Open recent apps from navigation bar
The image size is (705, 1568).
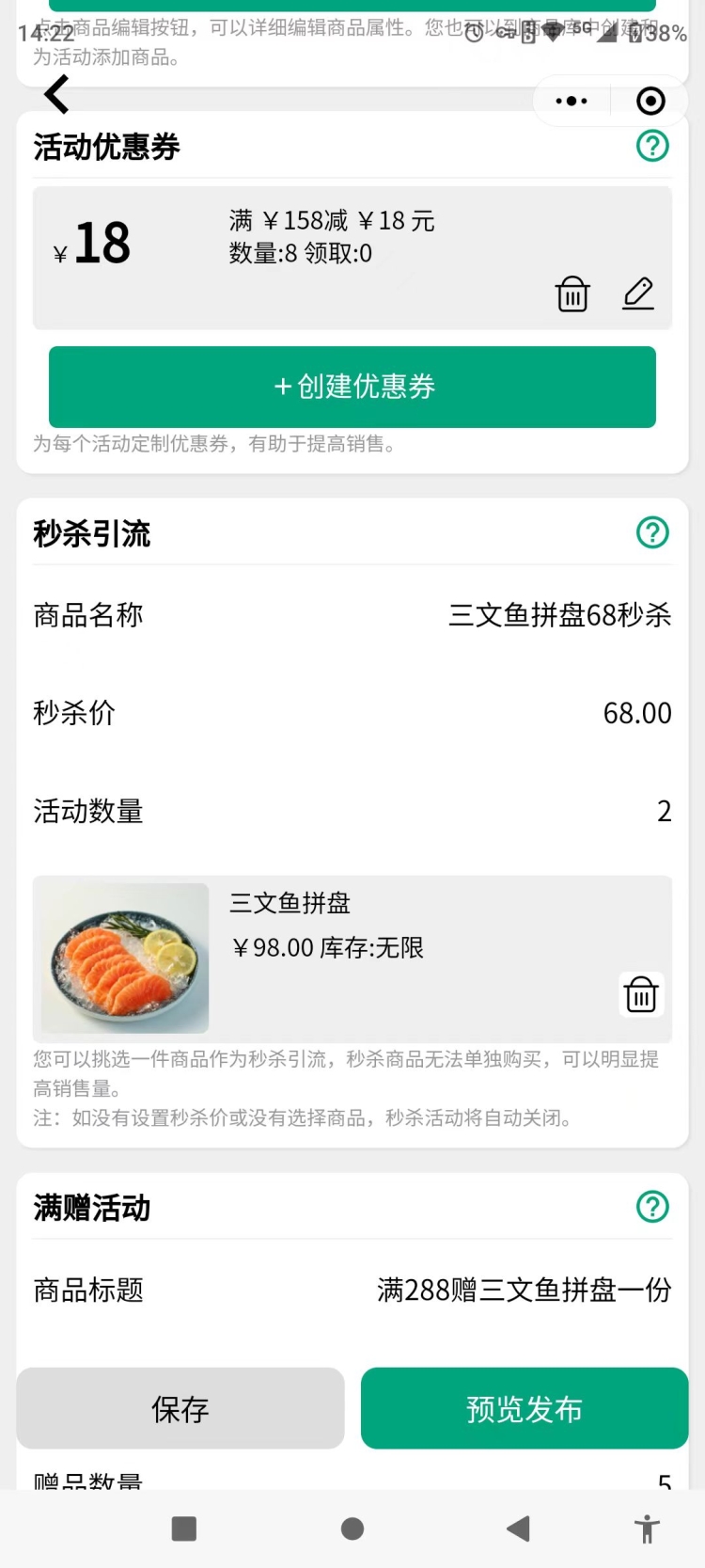[x=184, y=1528]
